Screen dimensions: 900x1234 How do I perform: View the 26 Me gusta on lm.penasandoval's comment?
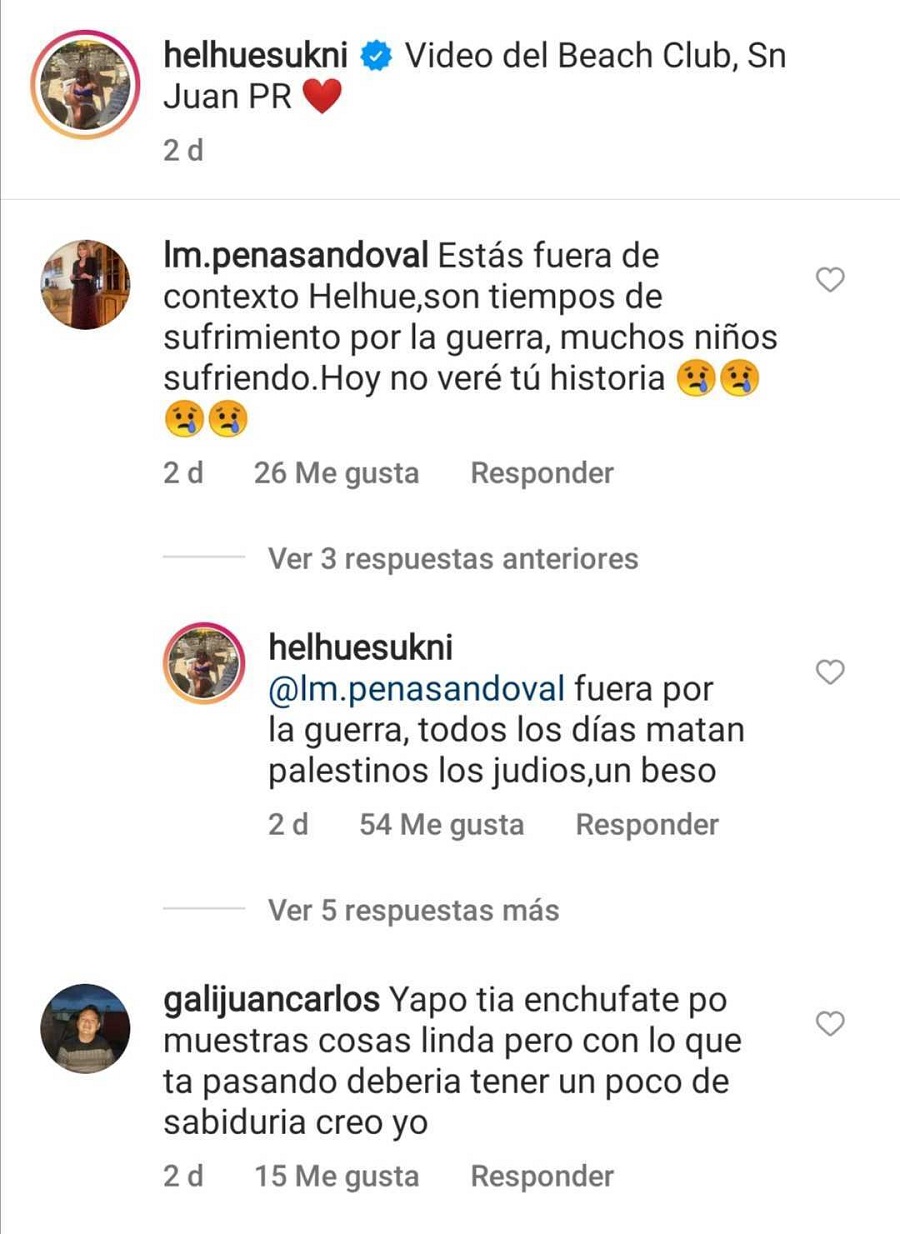[336, 473]
